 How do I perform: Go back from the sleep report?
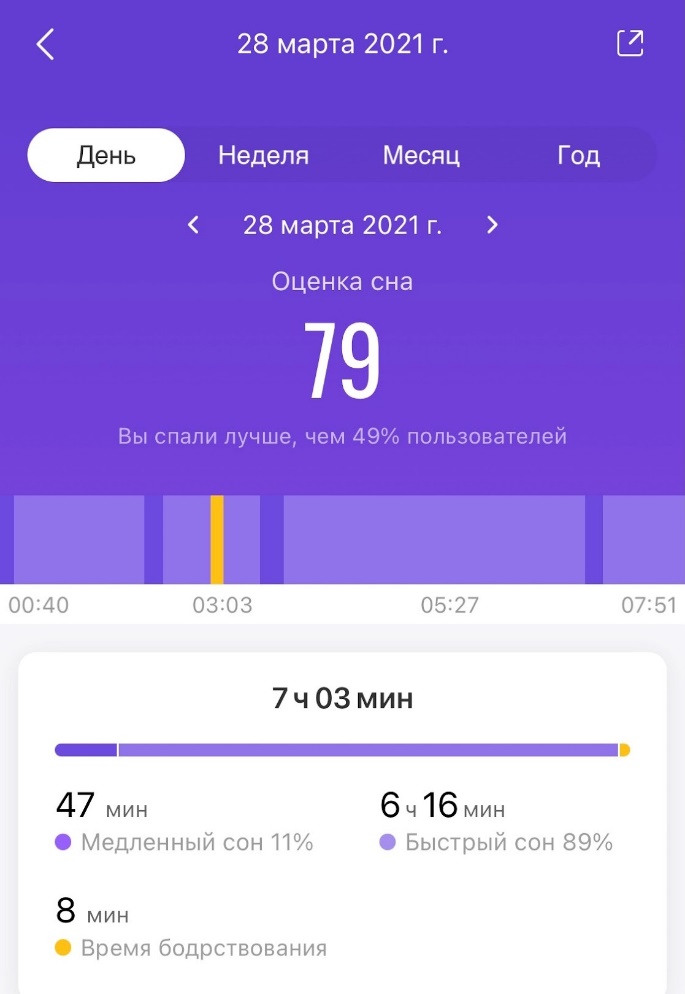(45, 45)
